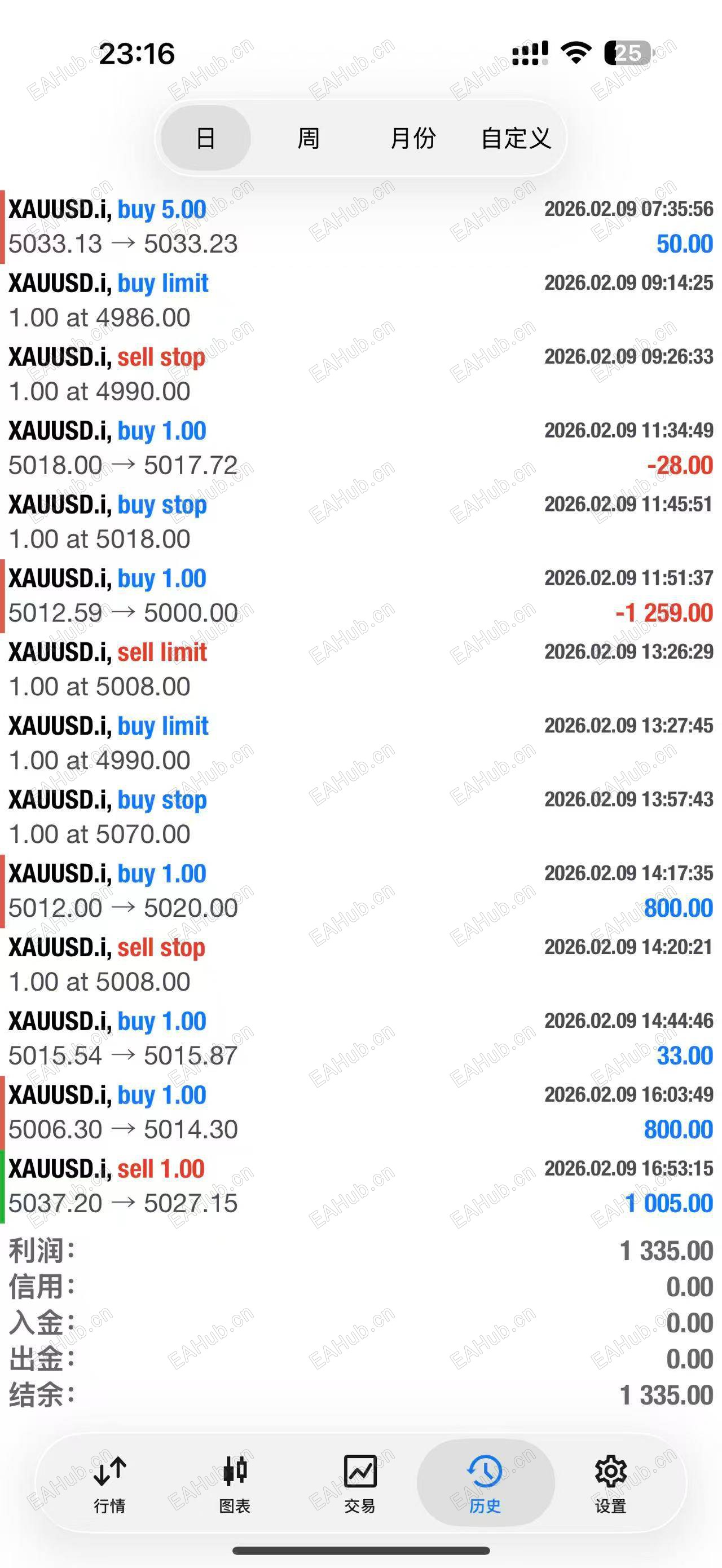Screen dimensions: 722x1568
Task: Open the 行情 quotes tab
Action: point(109,1484)
